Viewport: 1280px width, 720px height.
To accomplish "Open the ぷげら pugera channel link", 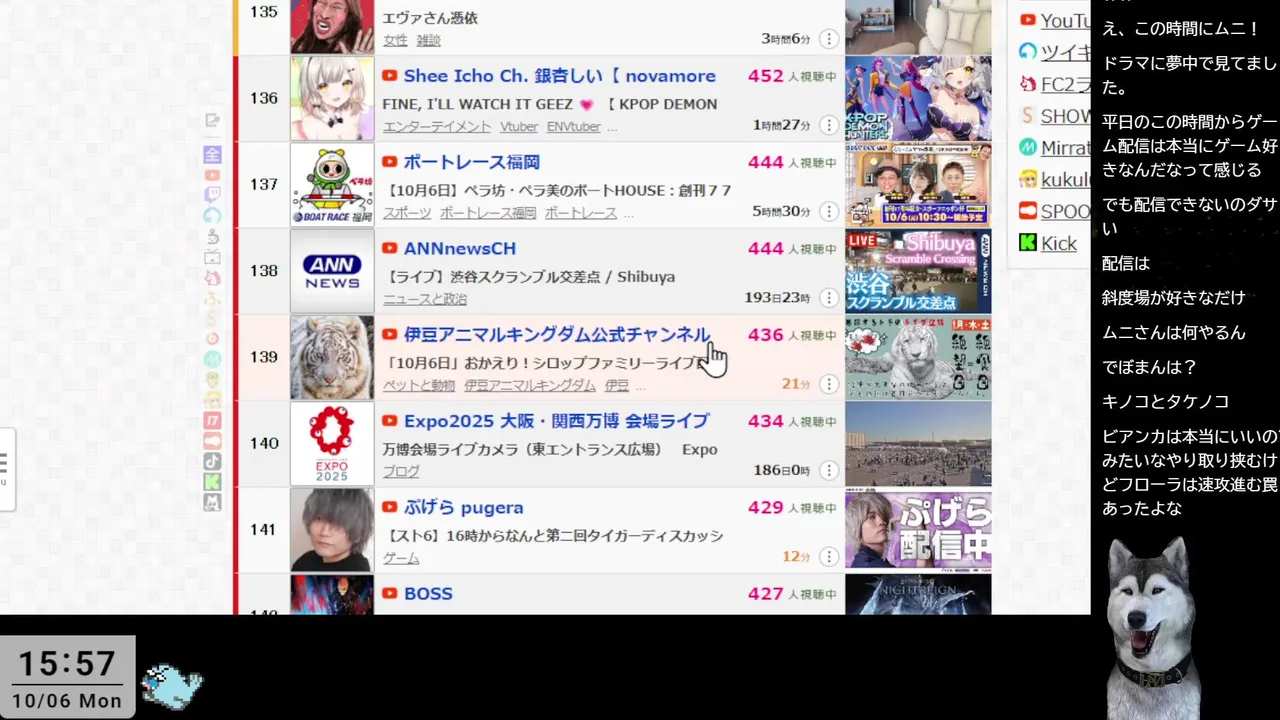I will (x=463, y=507).
